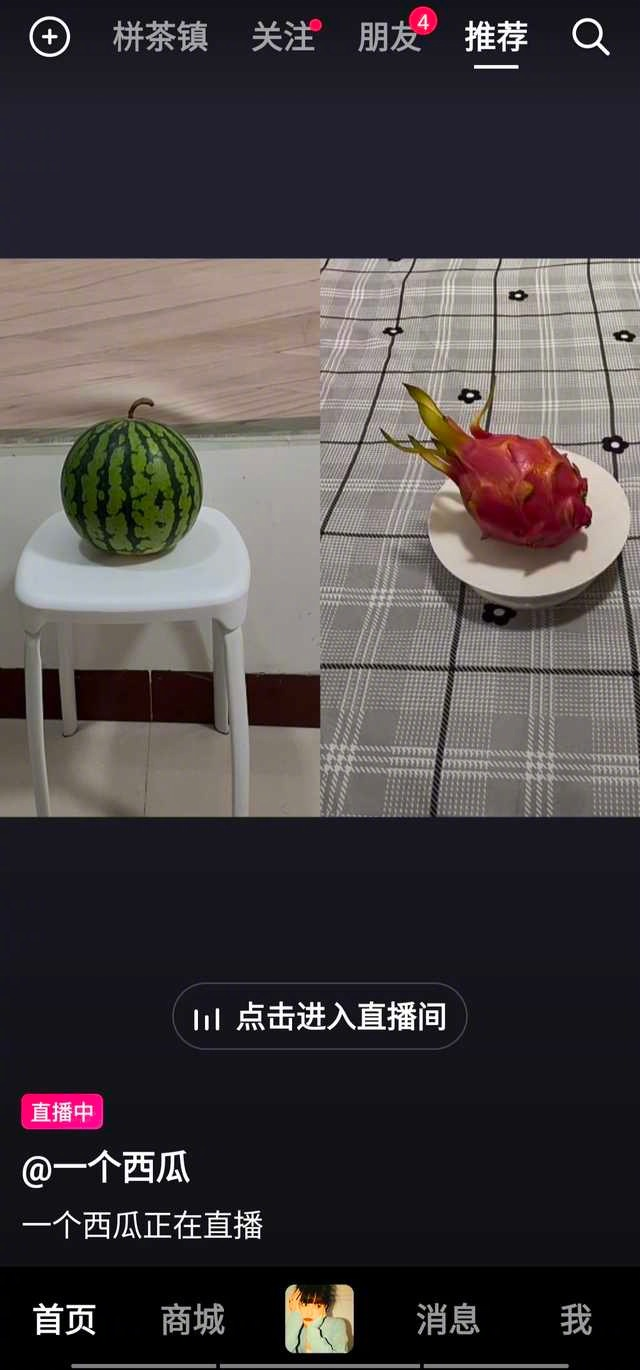Open the 朋友 tab

pyautogui.click(x=390, y=38)
